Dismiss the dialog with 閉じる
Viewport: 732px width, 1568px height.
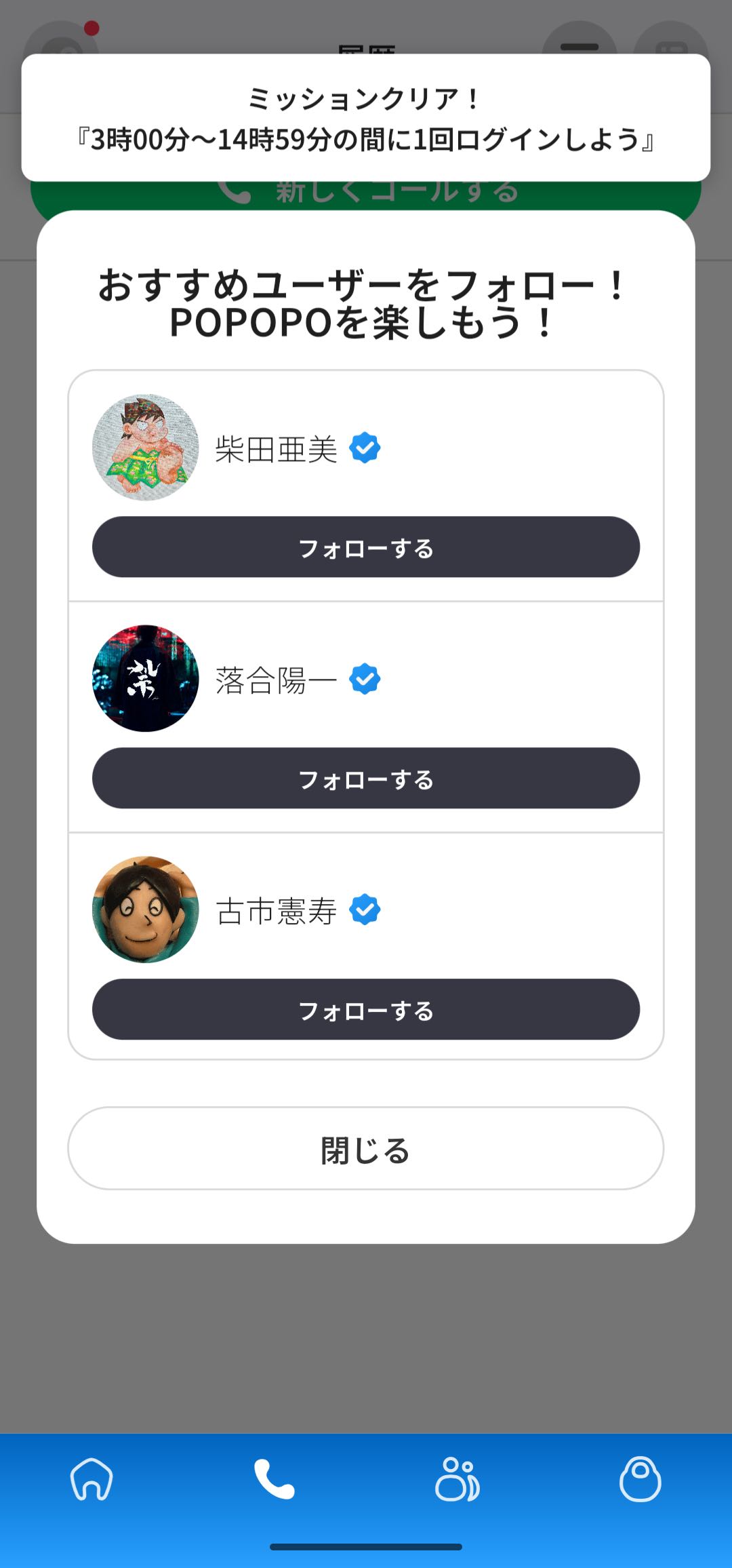(366, 1149)
